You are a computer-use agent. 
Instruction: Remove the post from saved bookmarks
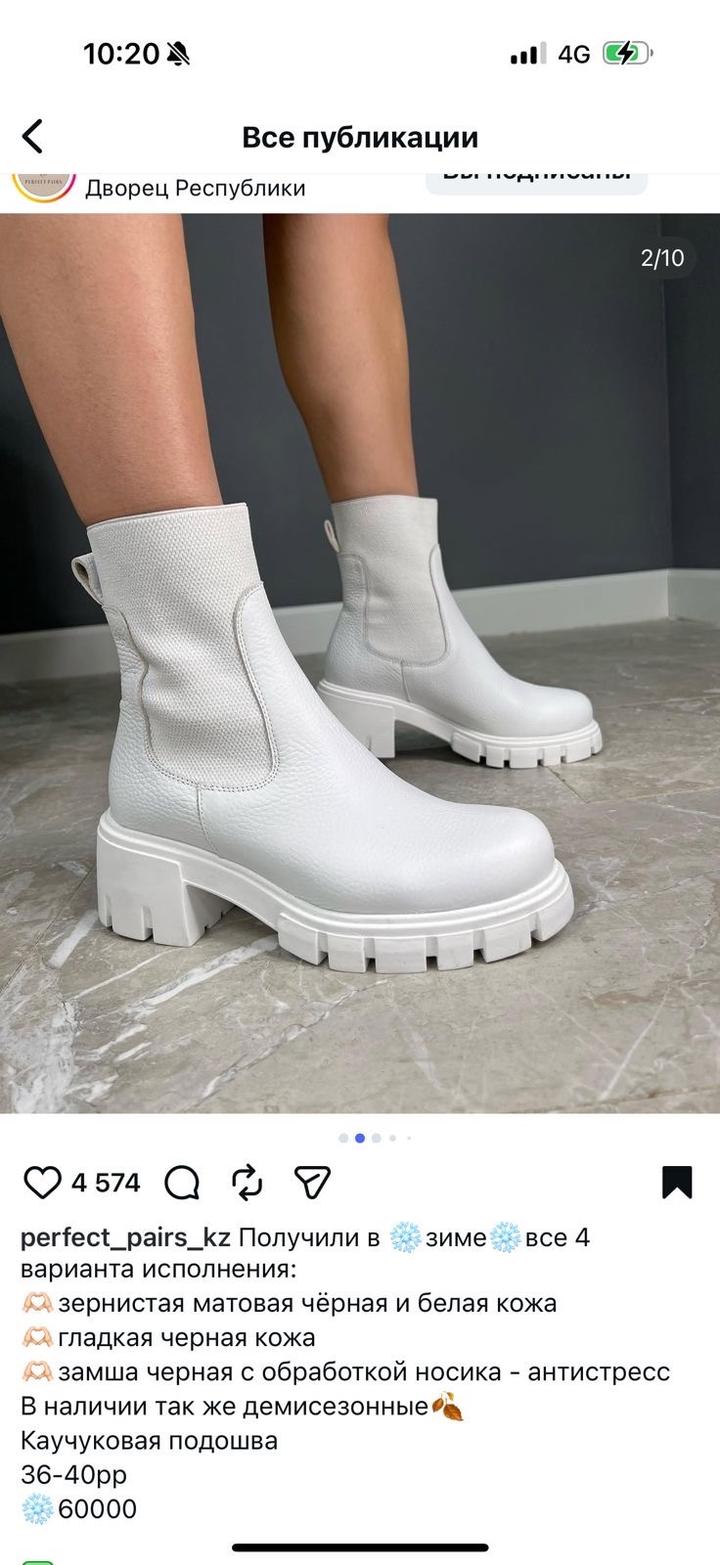click(x=677, y=1182)
